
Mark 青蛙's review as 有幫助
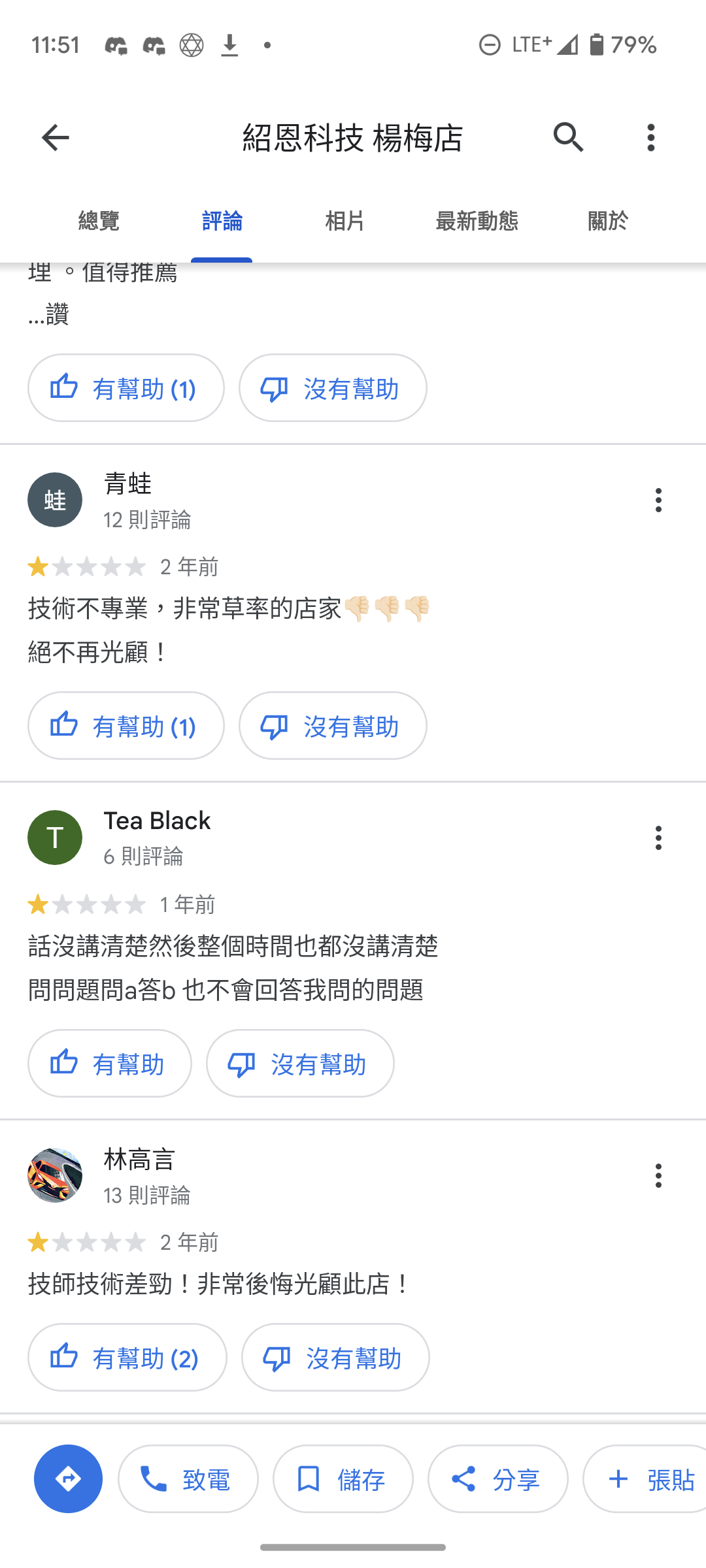coord(126,726)
